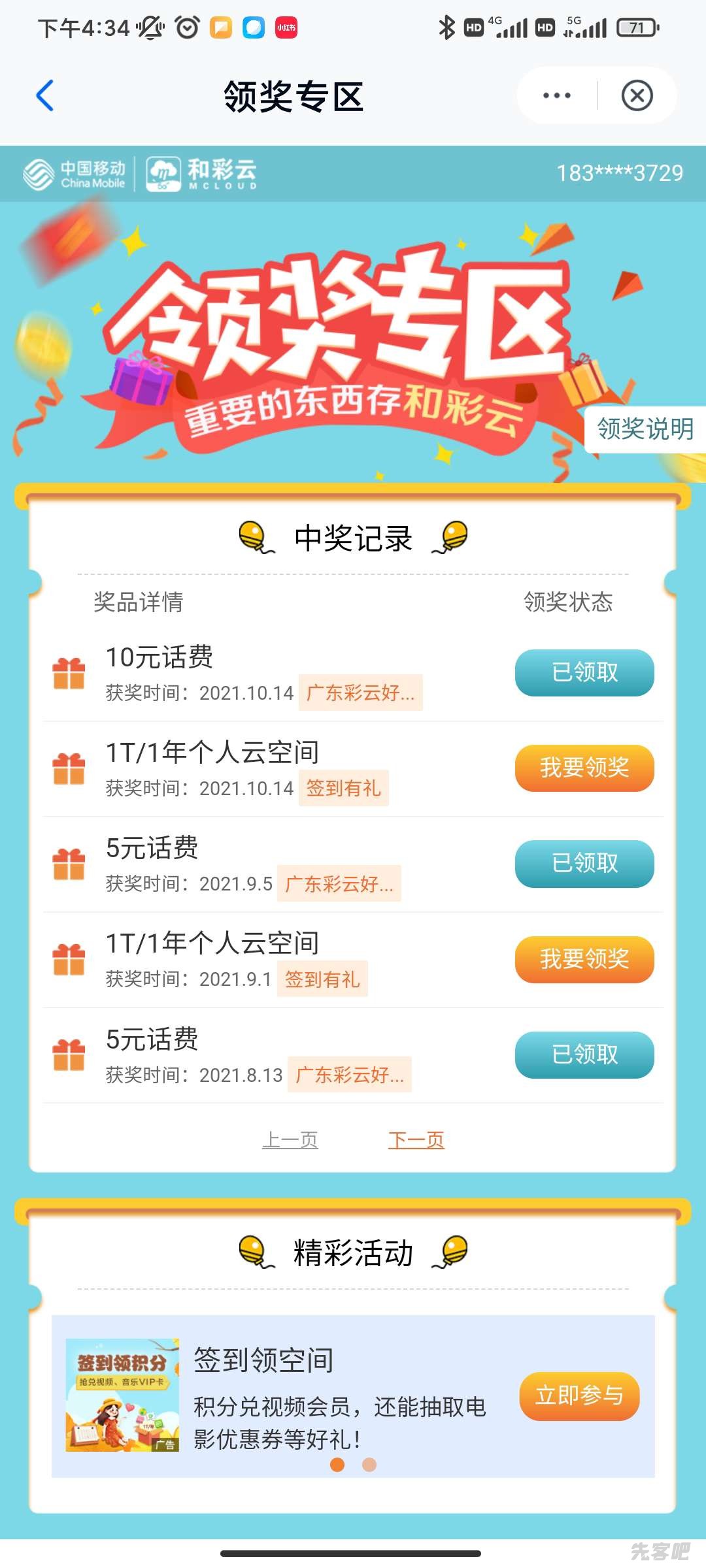Tap 已领取 for the 10元话费 prize
This screenshot has height=1568, width=706.
[584, 672]
